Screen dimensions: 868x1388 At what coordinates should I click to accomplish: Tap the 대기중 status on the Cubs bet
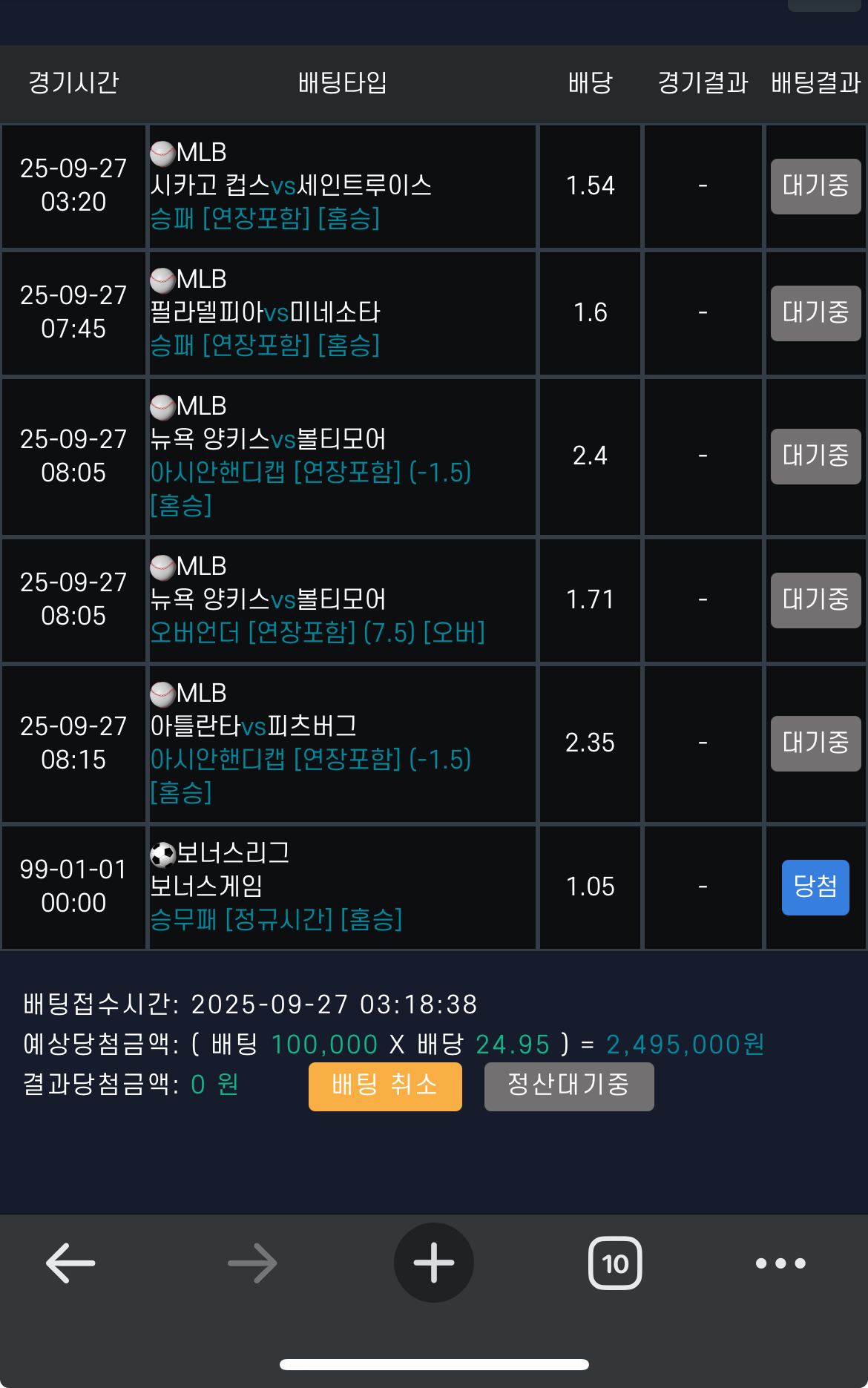815,186
